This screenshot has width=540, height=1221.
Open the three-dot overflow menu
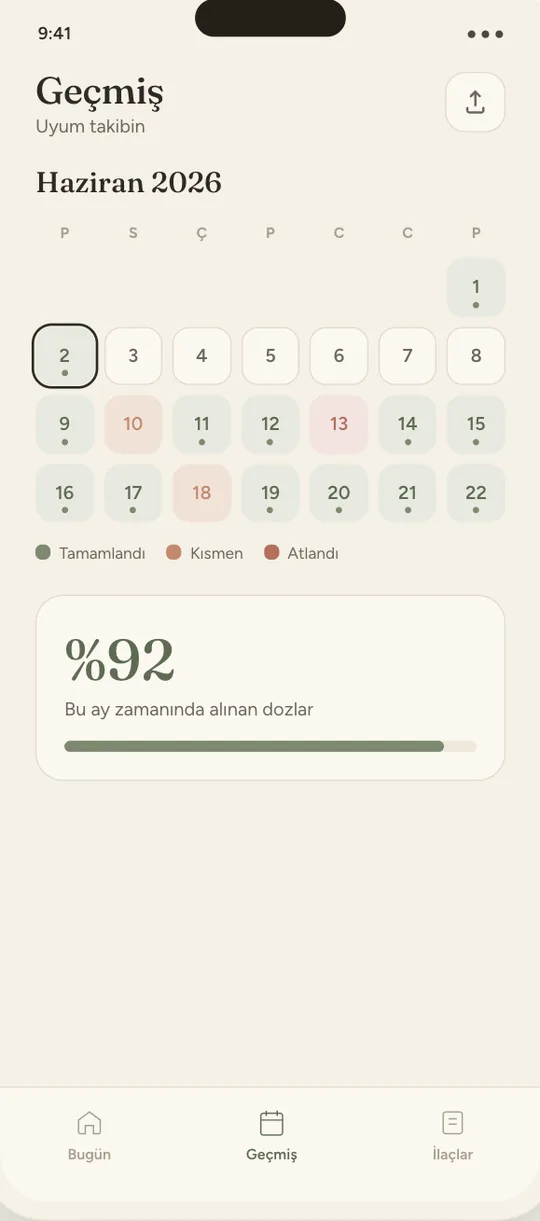[485, 34]
